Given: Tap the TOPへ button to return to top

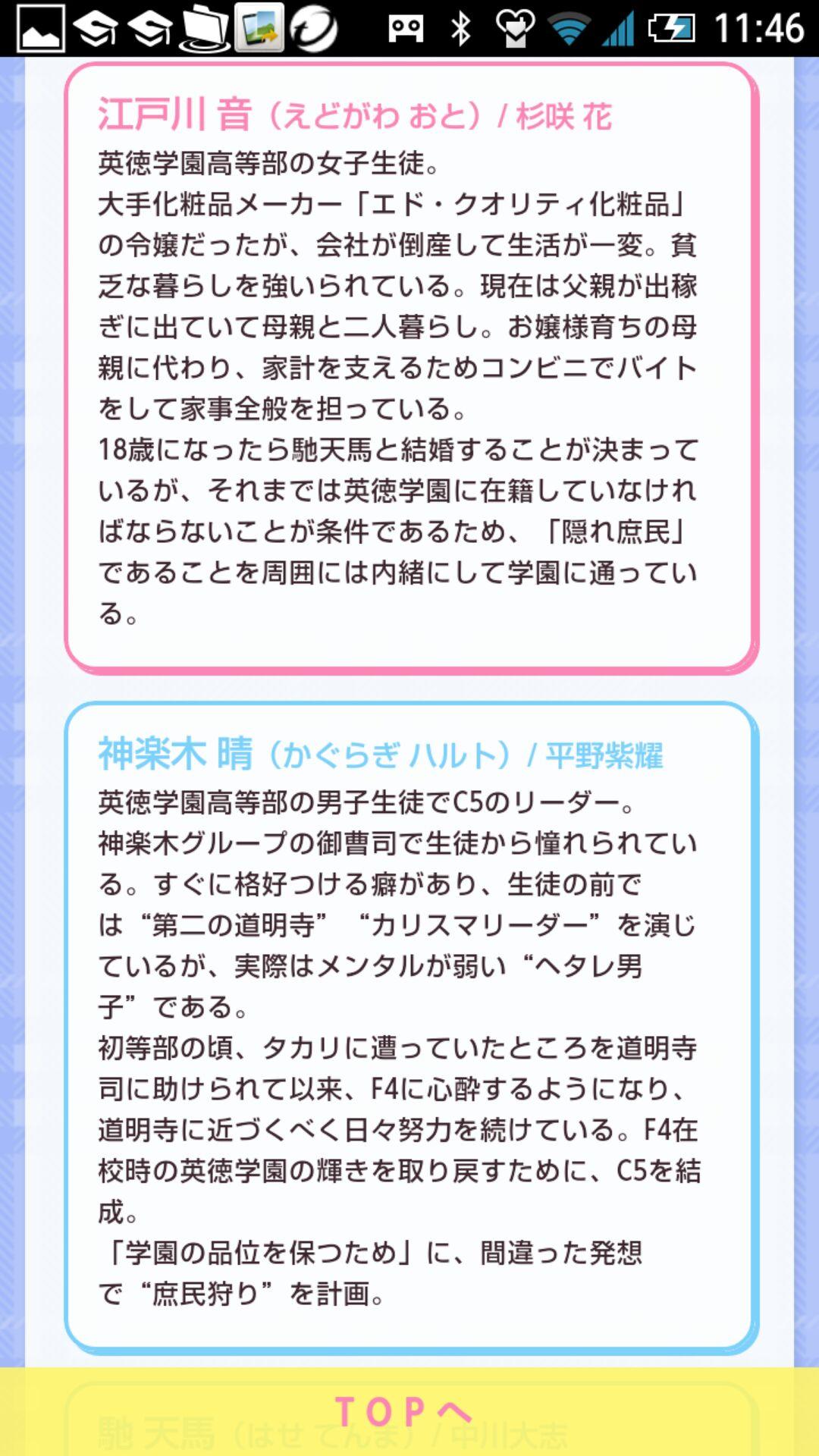Looking at the screenshot, I should tap(405, 1412).
